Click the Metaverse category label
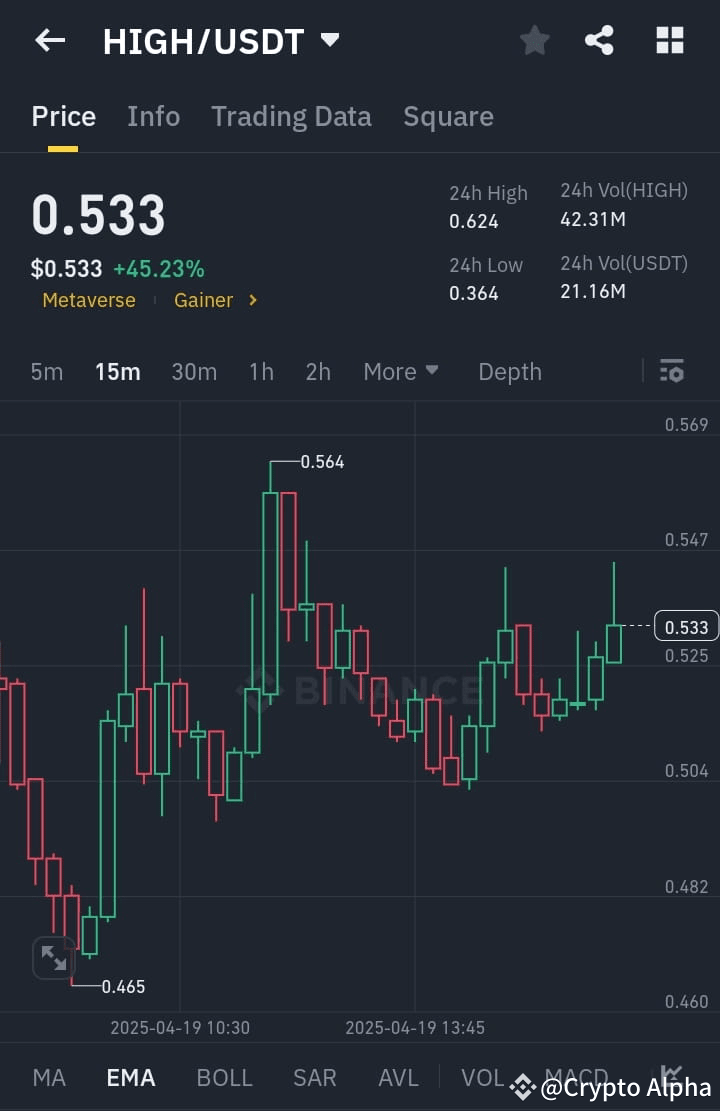Image resolution: width=720 pixels, height=1111 pixels. [x=89, y=300]
